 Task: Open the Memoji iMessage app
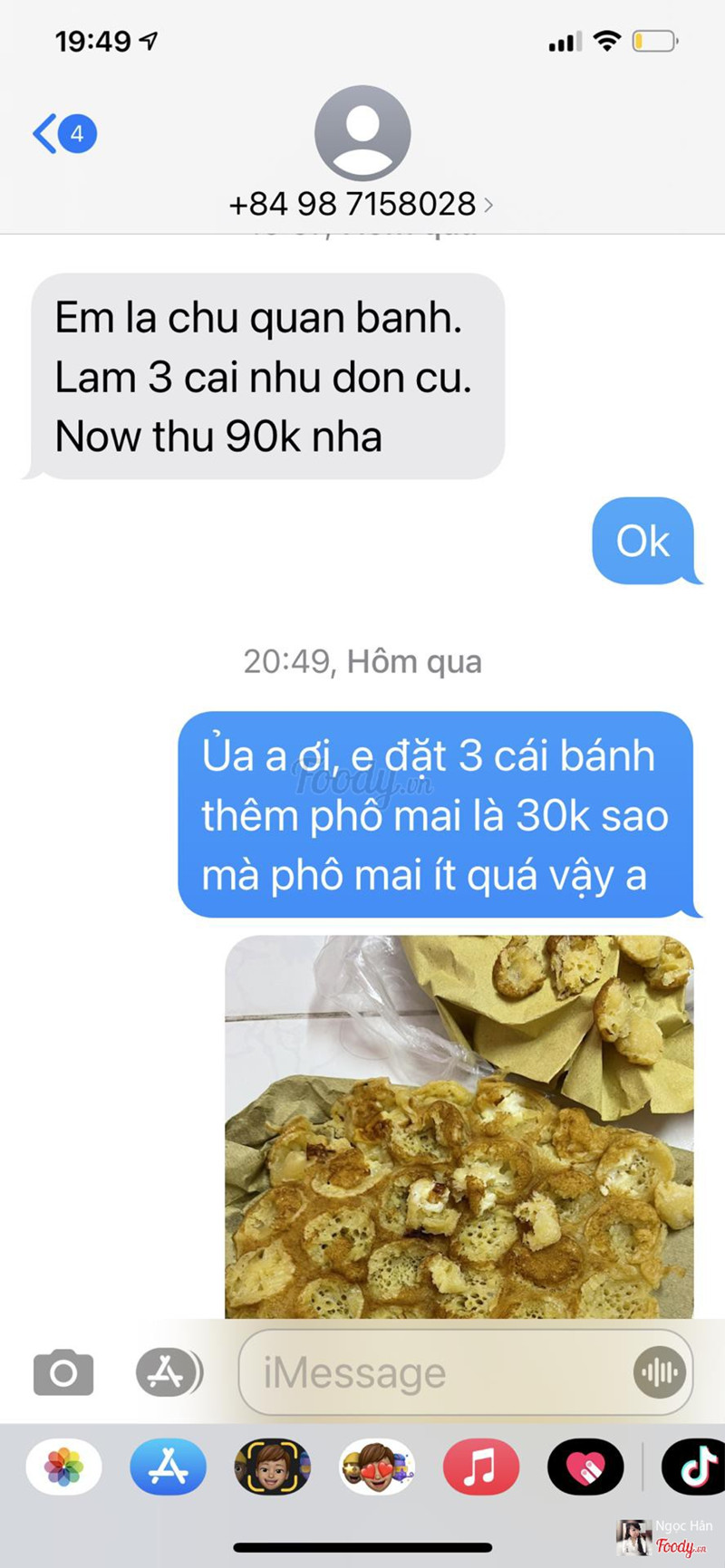point(272,1466)
